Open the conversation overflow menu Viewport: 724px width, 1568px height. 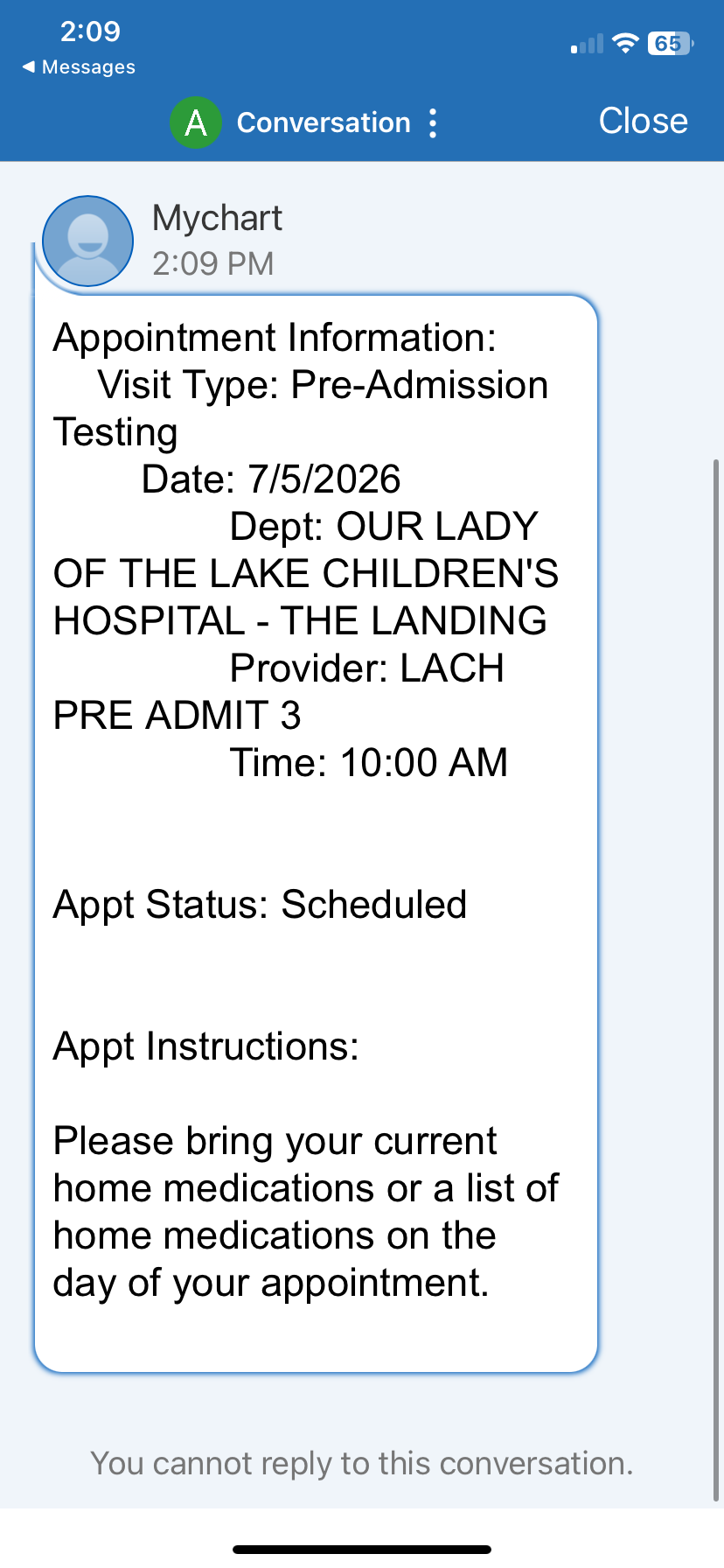tap(433, 122)
